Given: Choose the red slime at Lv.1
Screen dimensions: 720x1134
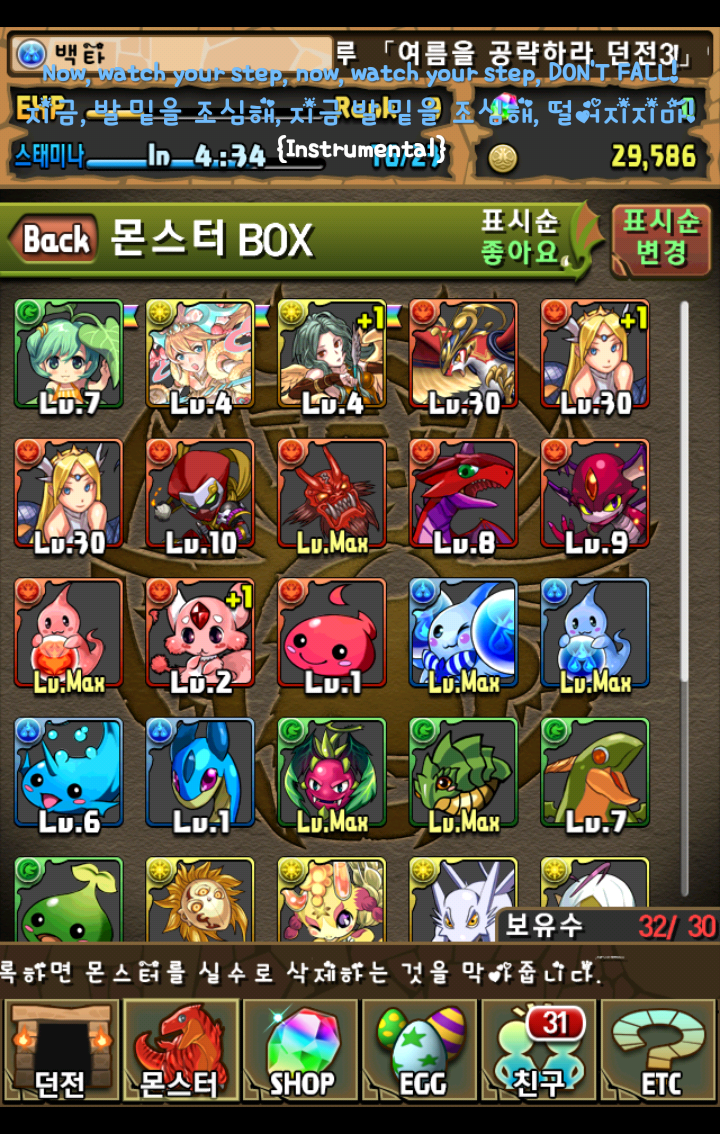Looking at the screenshot, I should 332,634.
